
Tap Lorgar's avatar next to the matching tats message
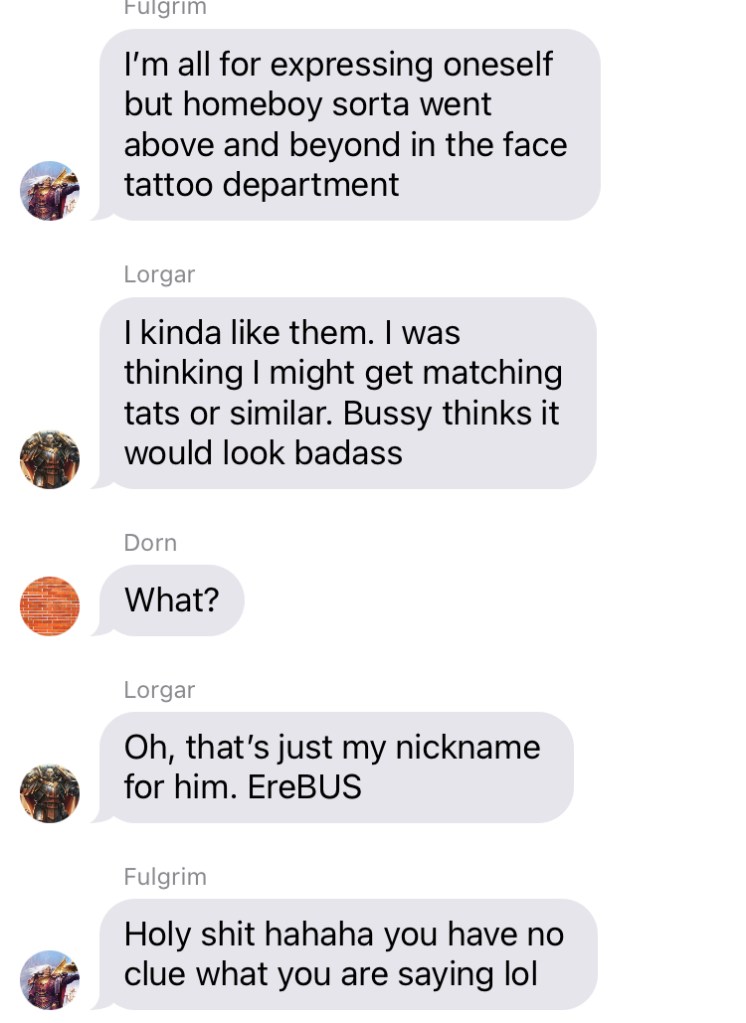pyautogui.click(x=50, y=459)
